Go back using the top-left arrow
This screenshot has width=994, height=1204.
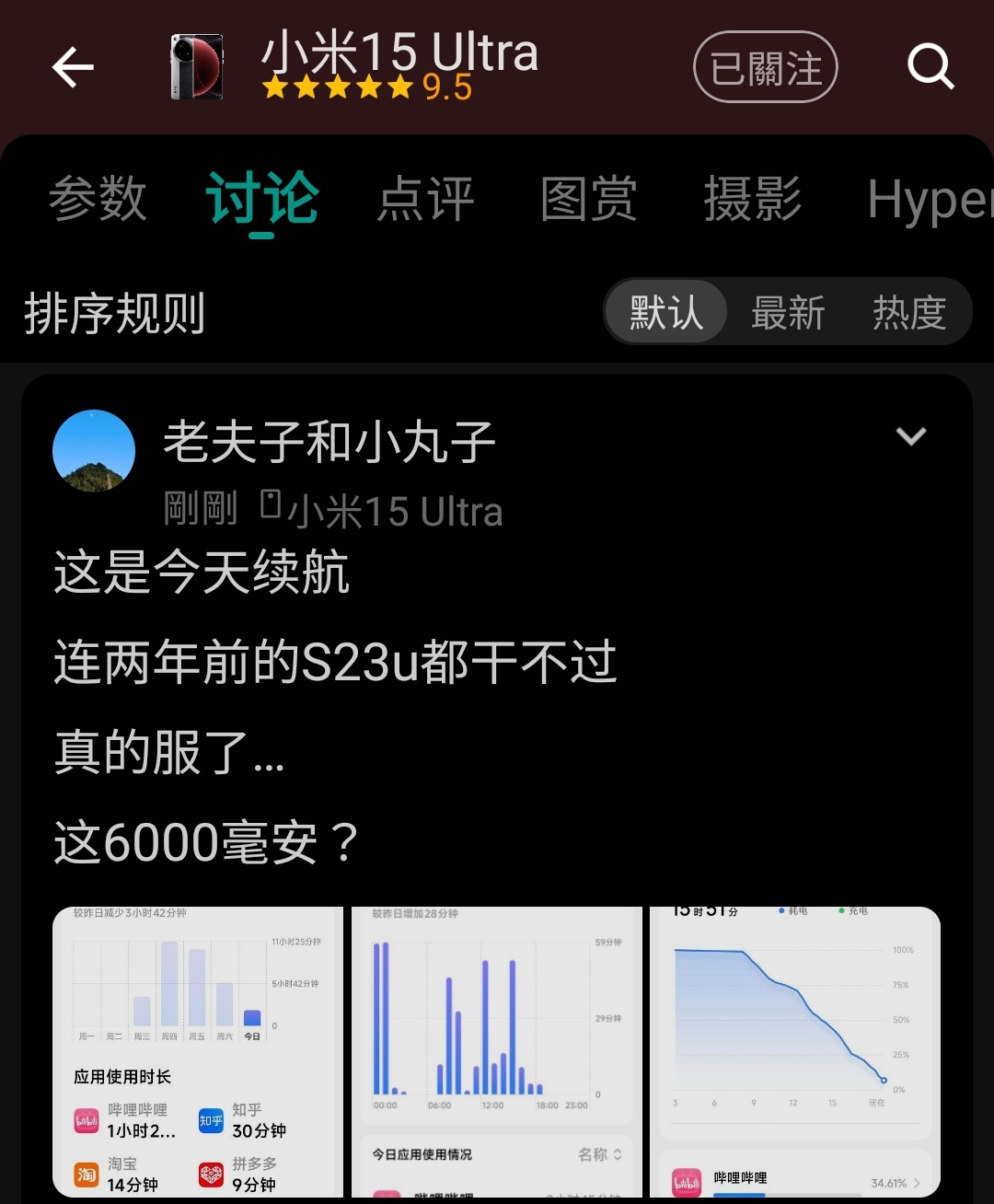tap(74, 67)
